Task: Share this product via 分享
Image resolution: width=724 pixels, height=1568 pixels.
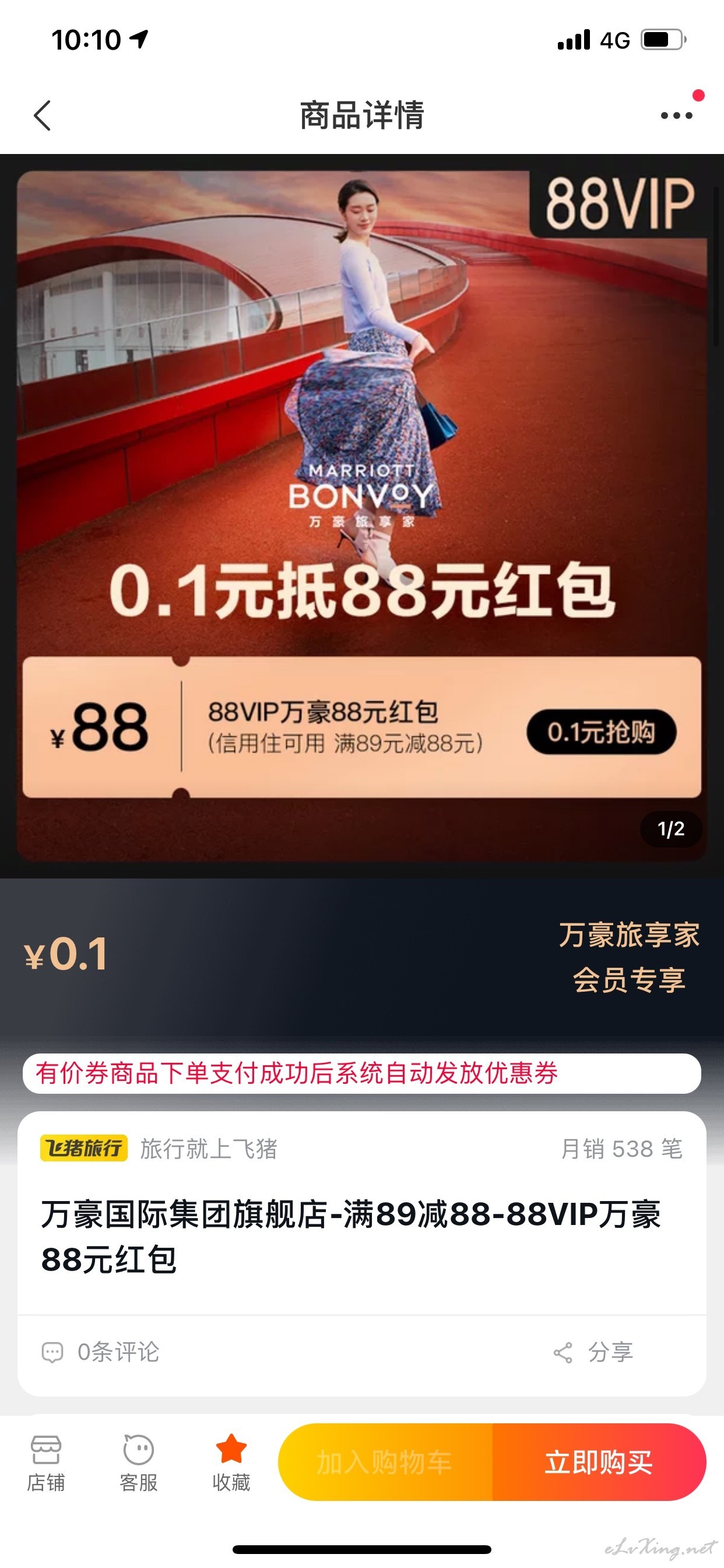Action: pos(593,1352)
